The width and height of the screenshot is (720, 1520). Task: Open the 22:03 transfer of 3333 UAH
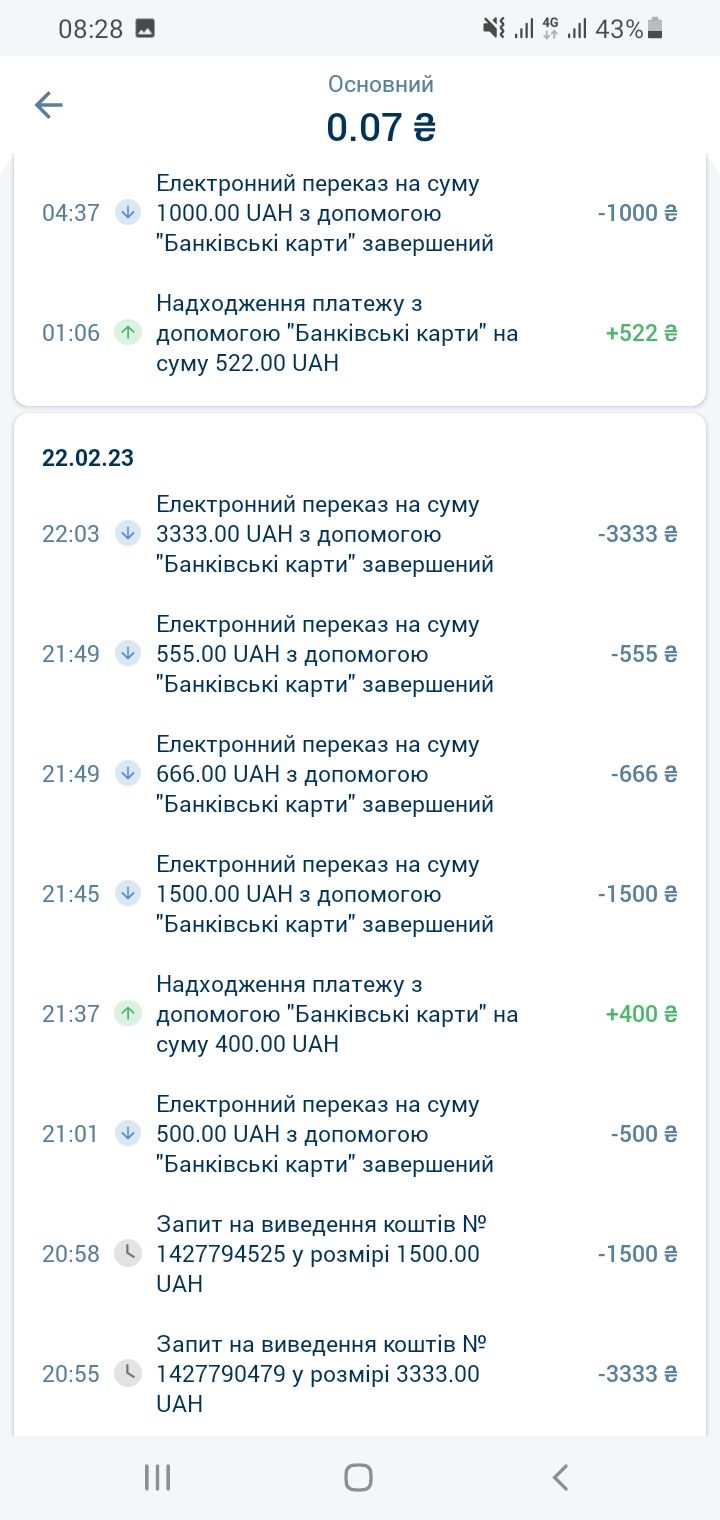(x=360, y=534)
